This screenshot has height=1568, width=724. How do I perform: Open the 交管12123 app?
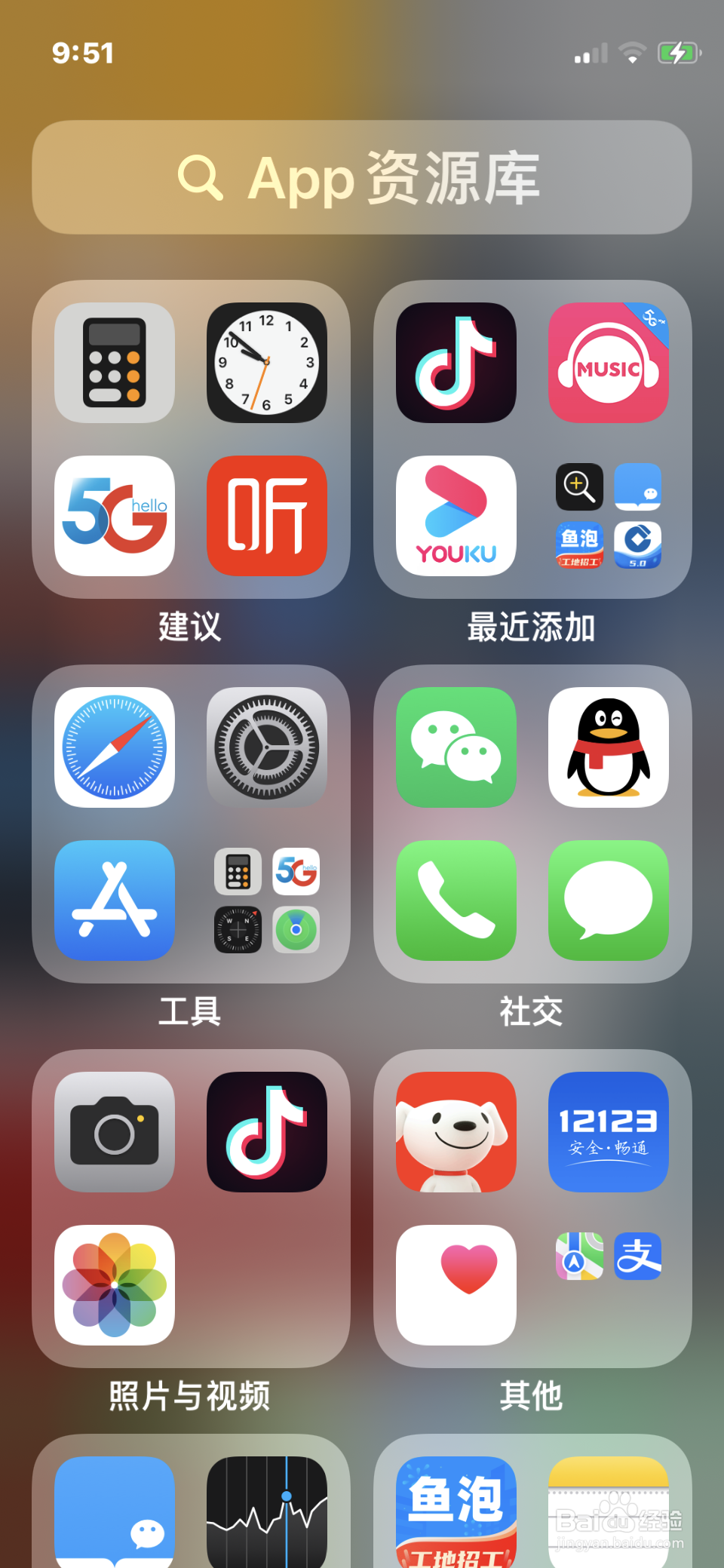click(x=608, y=1131)
